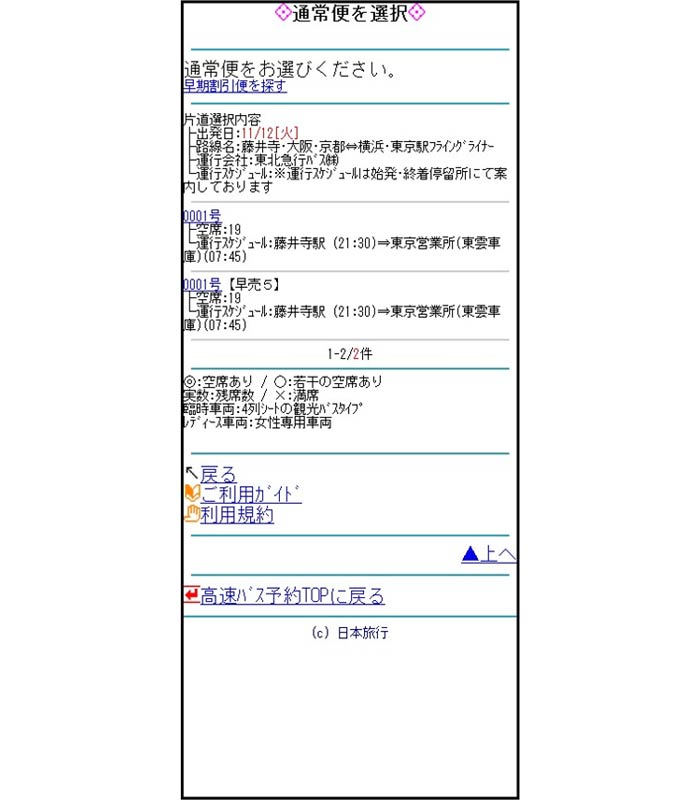Viewport: 700px width, 800px height.
Task: Go back via the 戻る link
Action: pos(218,474)
